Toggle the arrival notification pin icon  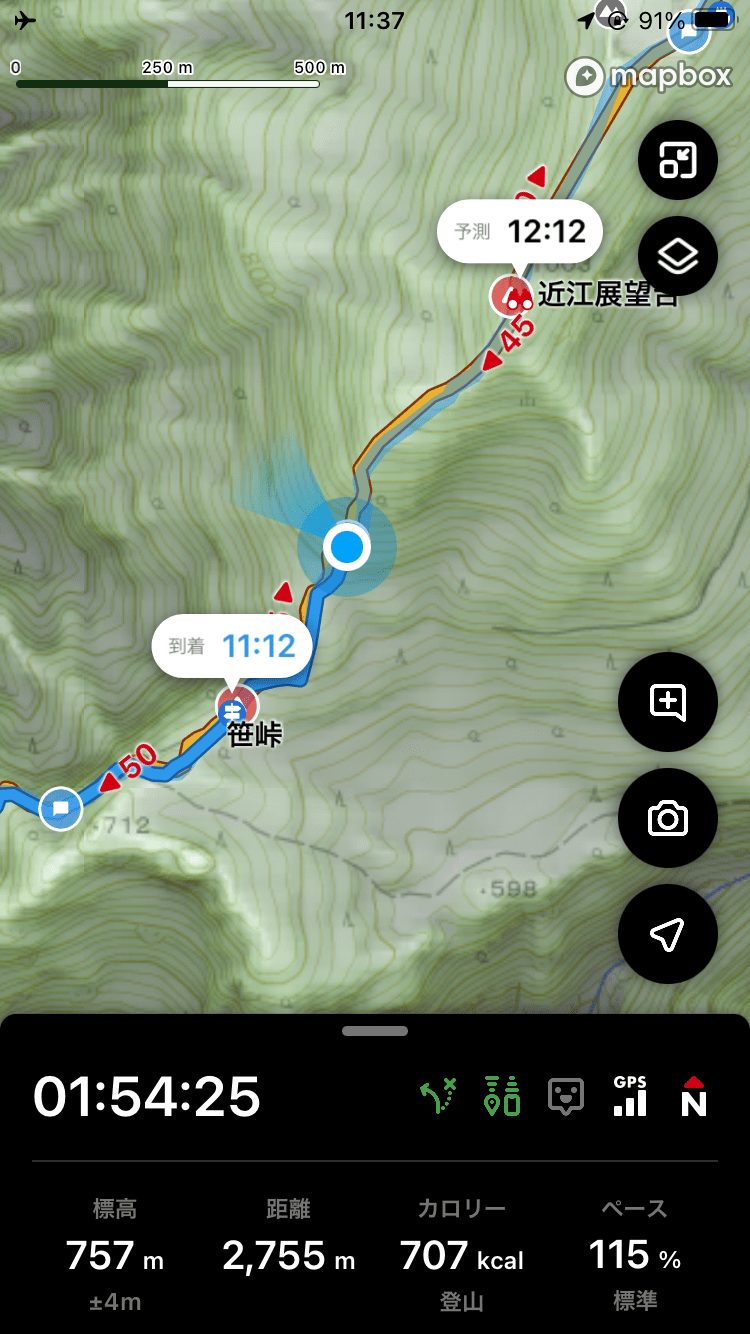(x=502, y=1096)
